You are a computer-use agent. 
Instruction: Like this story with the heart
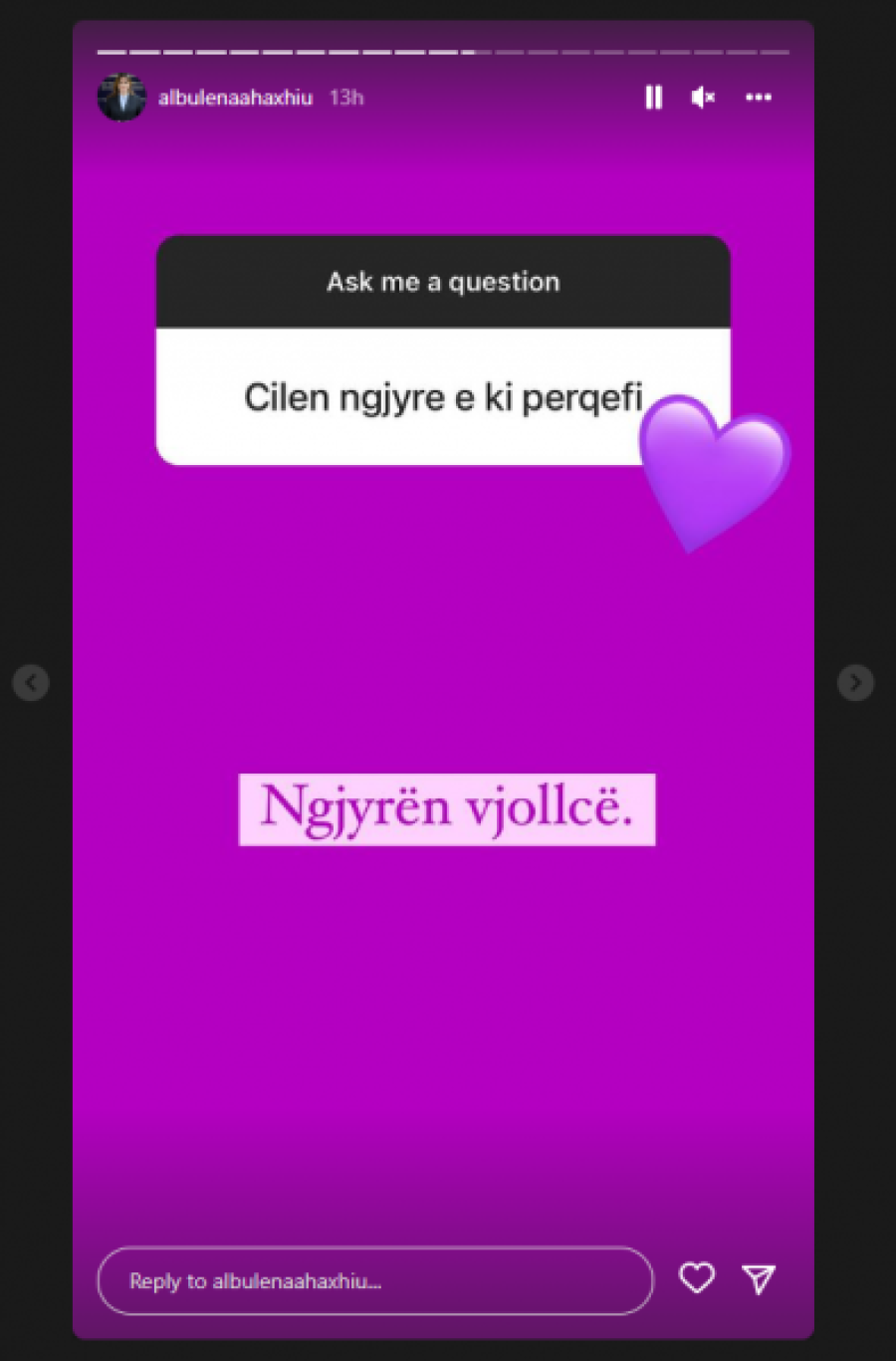(x=697, y=1277)
